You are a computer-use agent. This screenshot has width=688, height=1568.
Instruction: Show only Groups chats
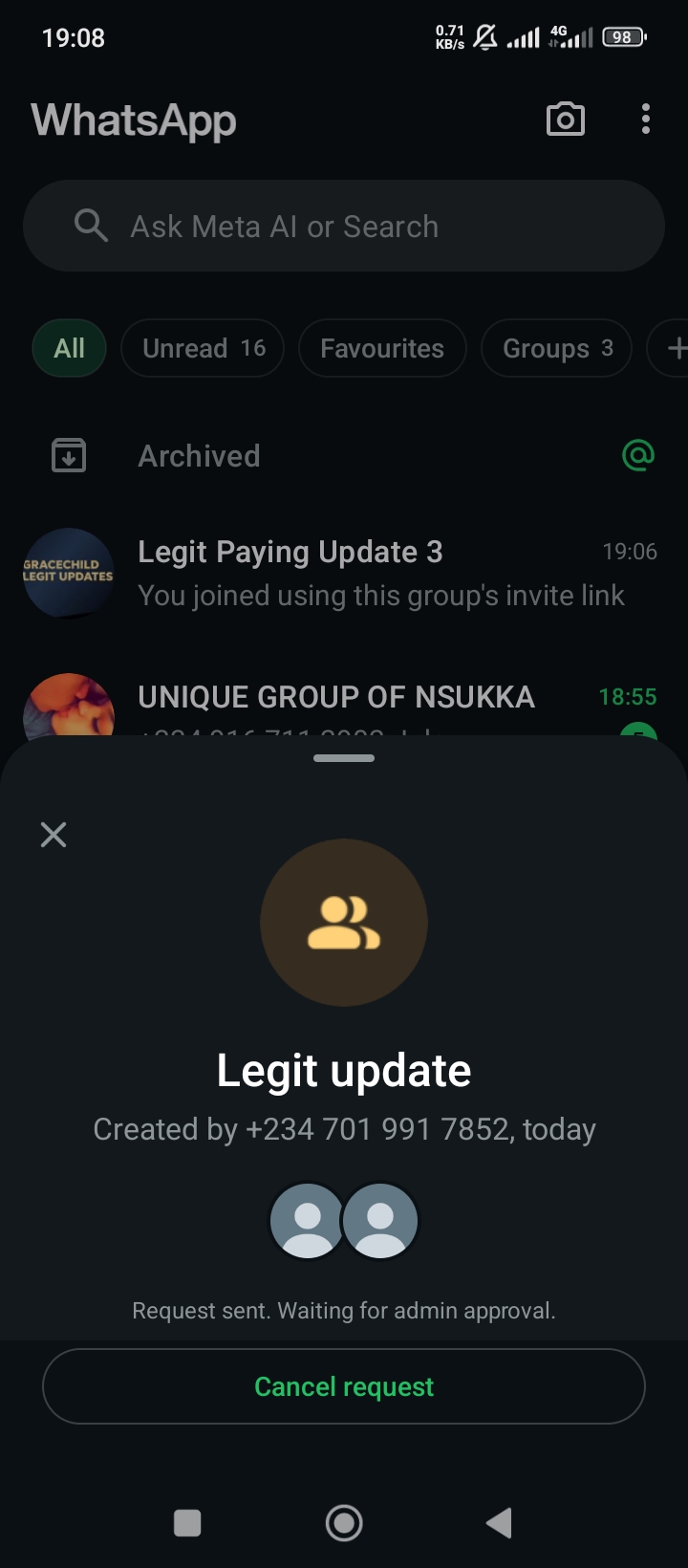point(557,348)
